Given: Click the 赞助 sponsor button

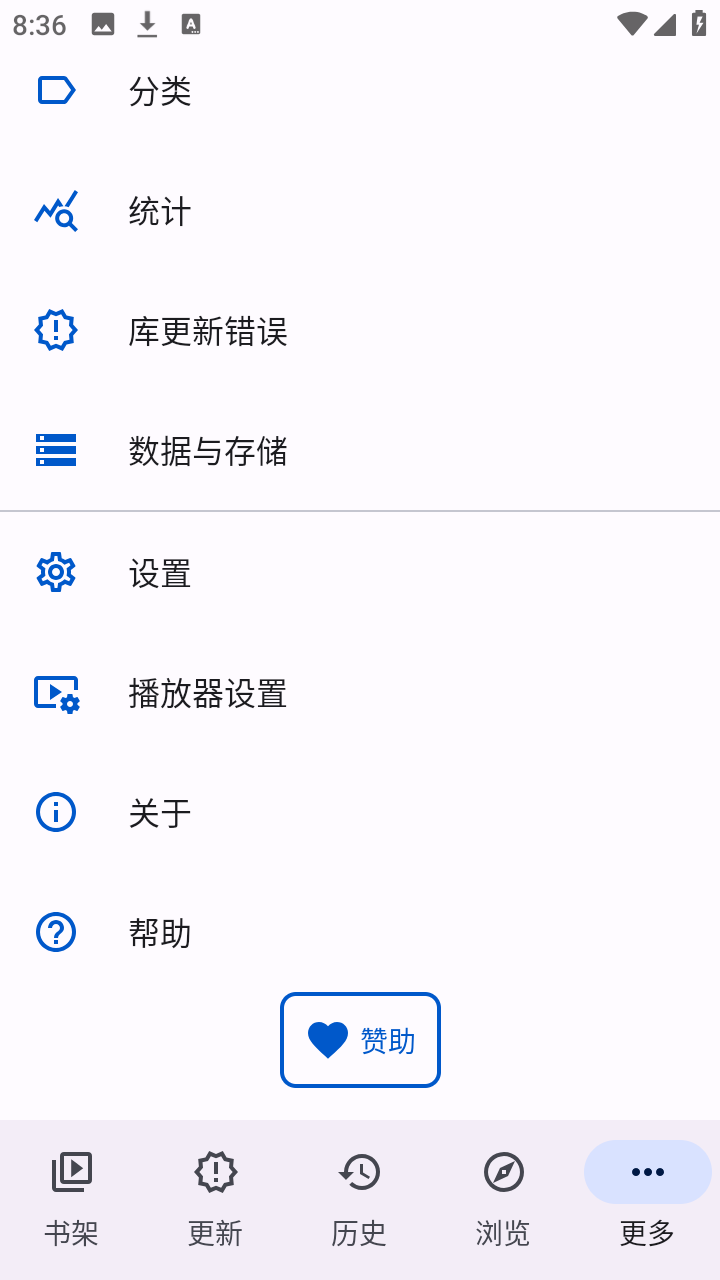Looking at the screenshot, I should (x=360, y=1039).
